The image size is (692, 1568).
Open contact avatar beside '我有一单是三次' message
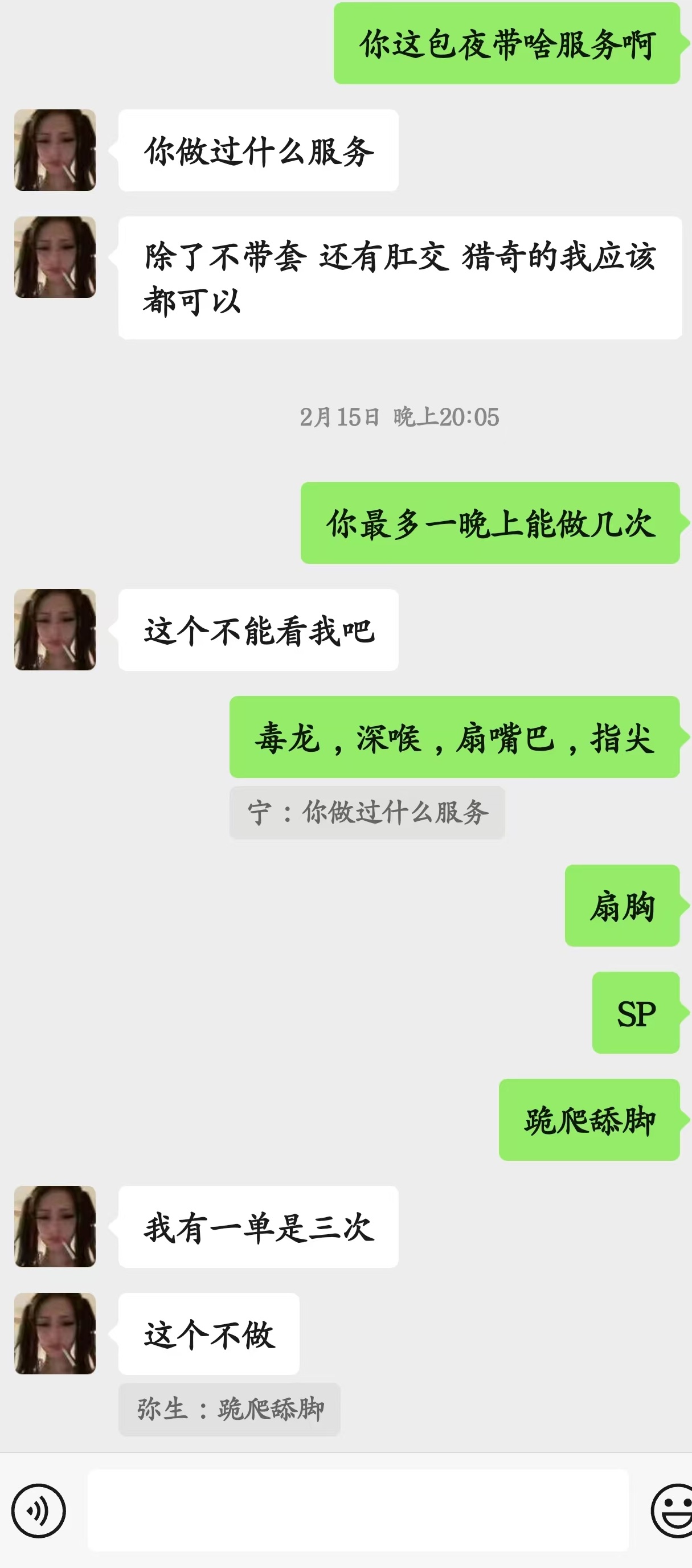[55, 1226]
